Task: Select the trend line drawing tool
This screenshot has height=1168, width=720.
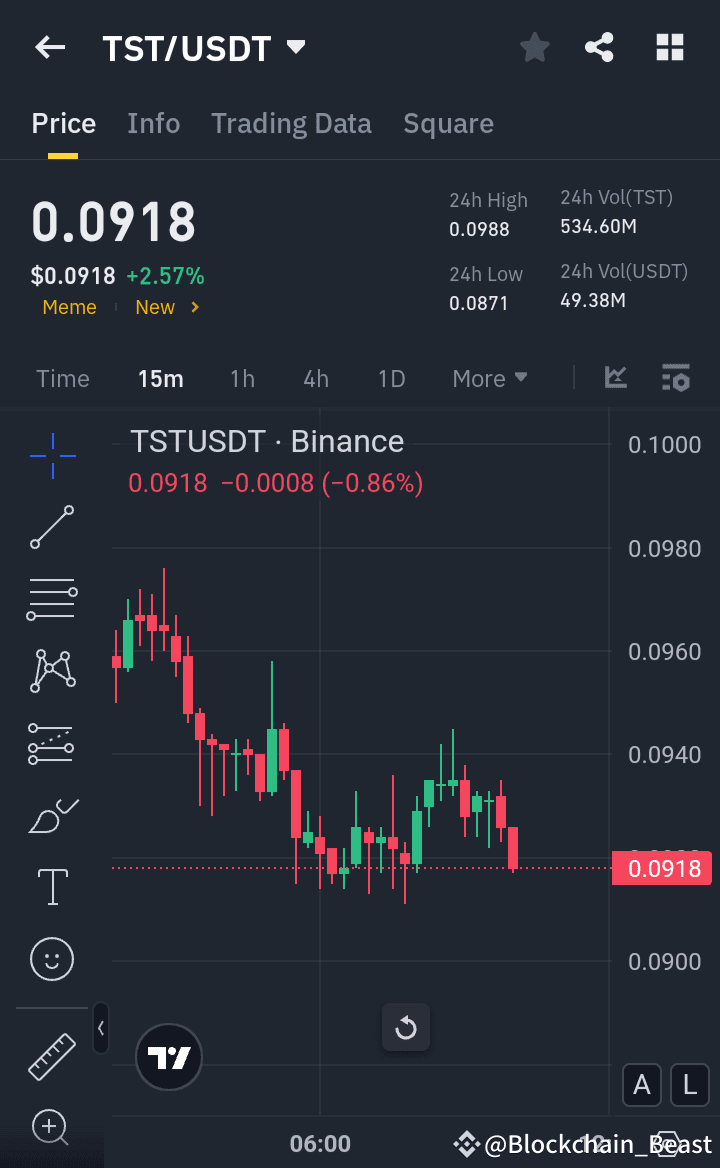Action: point(51,527)
